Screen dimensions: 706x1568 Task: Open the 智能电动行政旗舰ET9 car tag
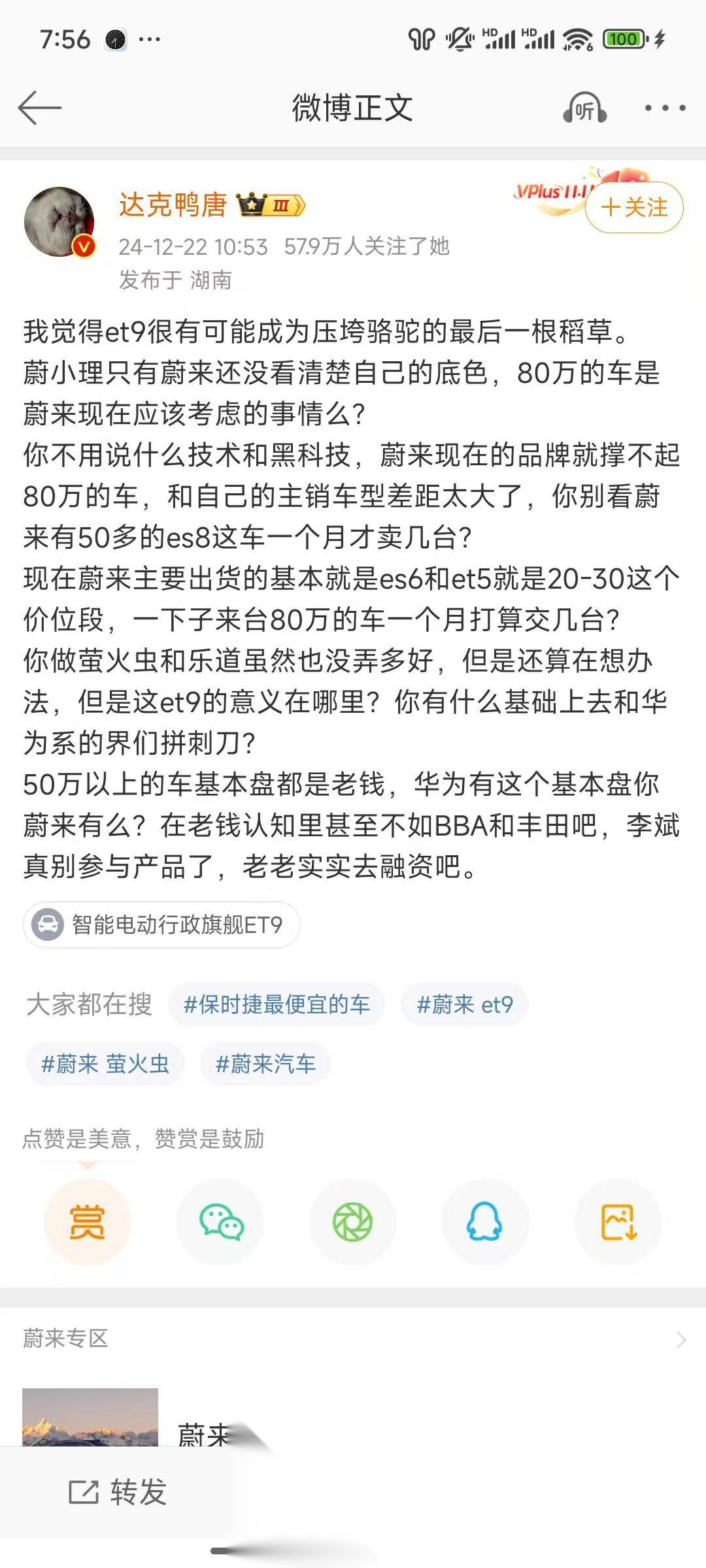click(160, 923)
